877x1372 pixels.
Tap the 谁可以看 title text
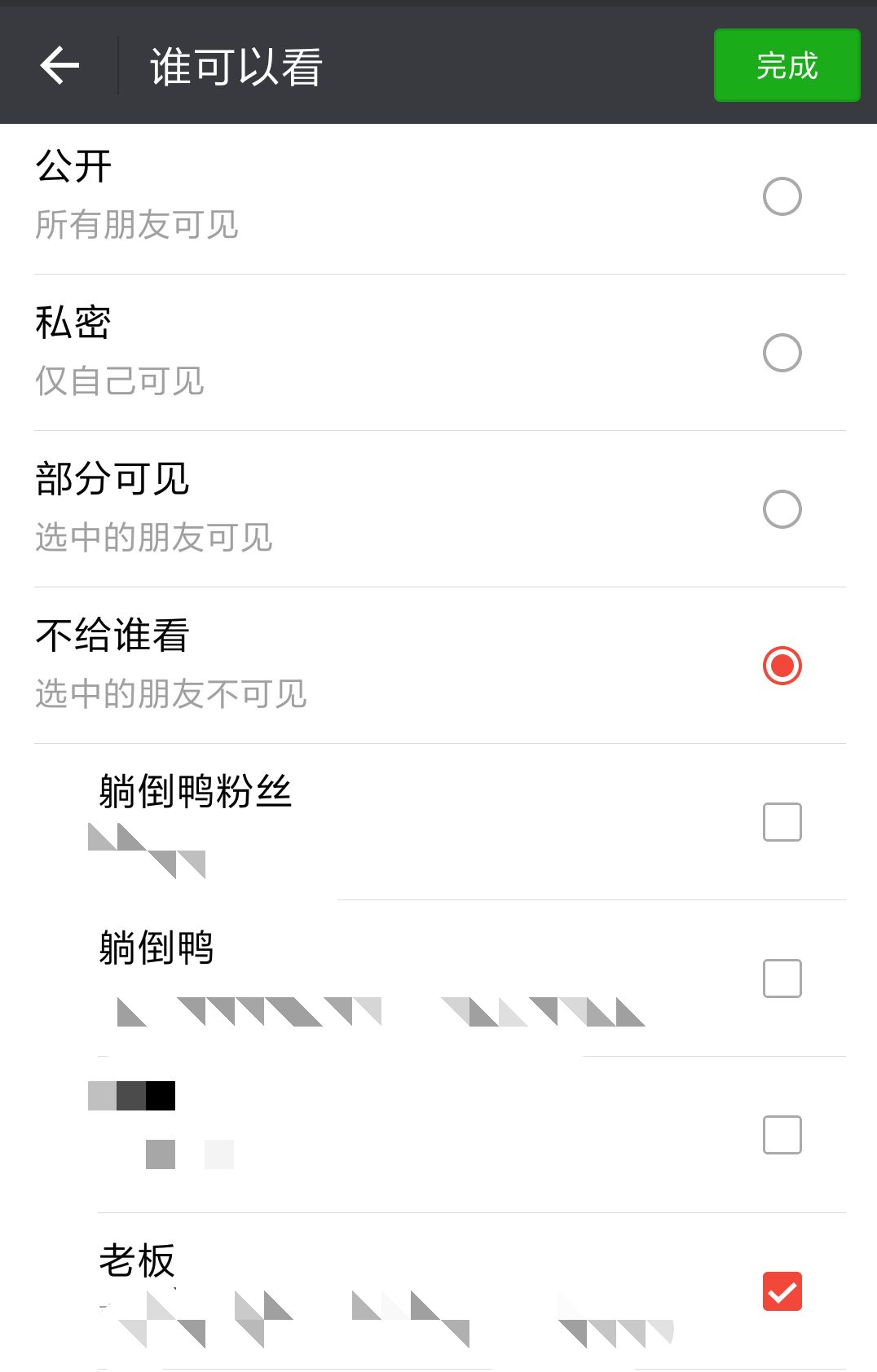pyautogui.click(x=236, y=66)
